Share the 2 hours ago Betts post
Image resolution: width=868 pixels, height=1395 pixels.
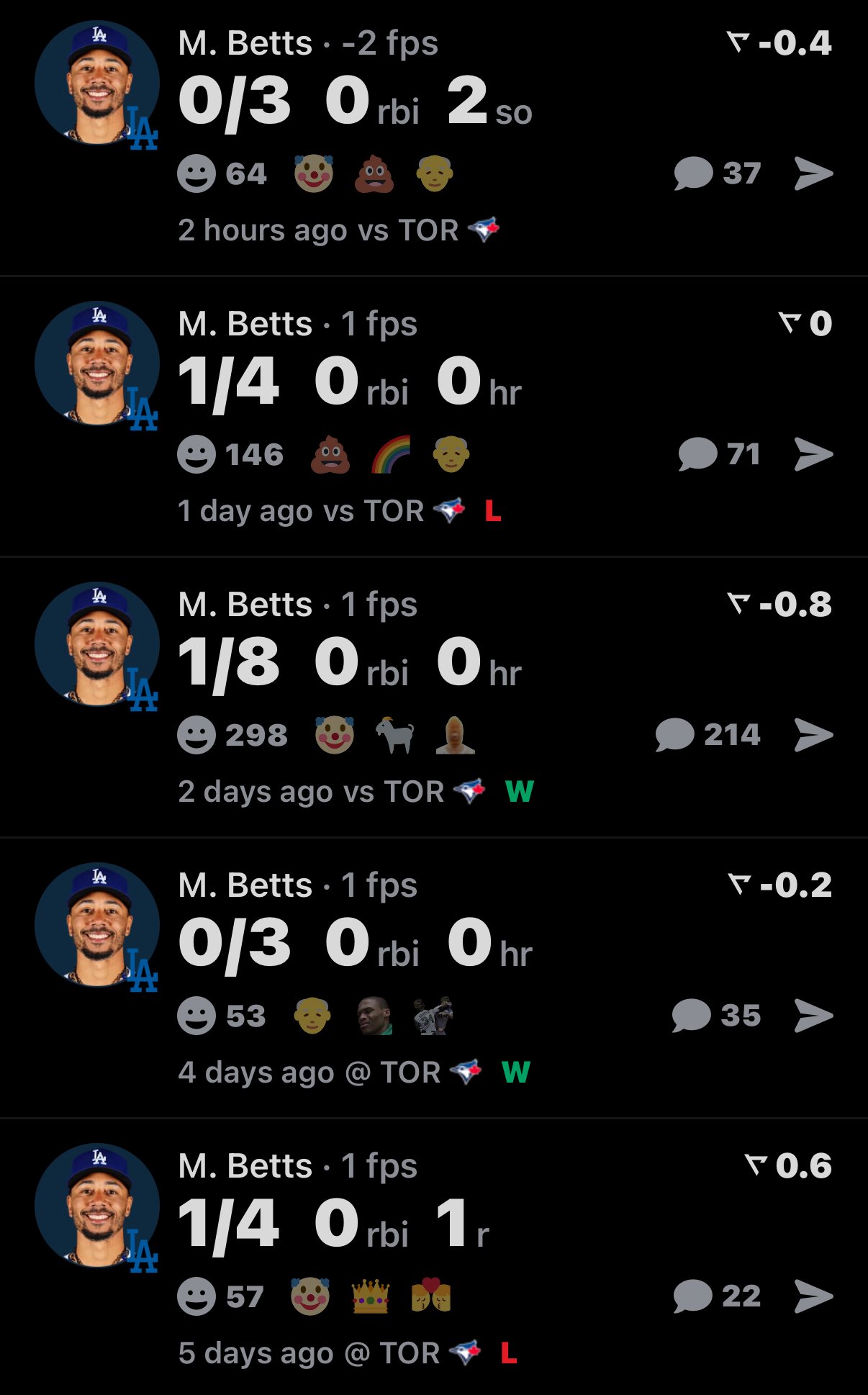[x=813, y=173]
